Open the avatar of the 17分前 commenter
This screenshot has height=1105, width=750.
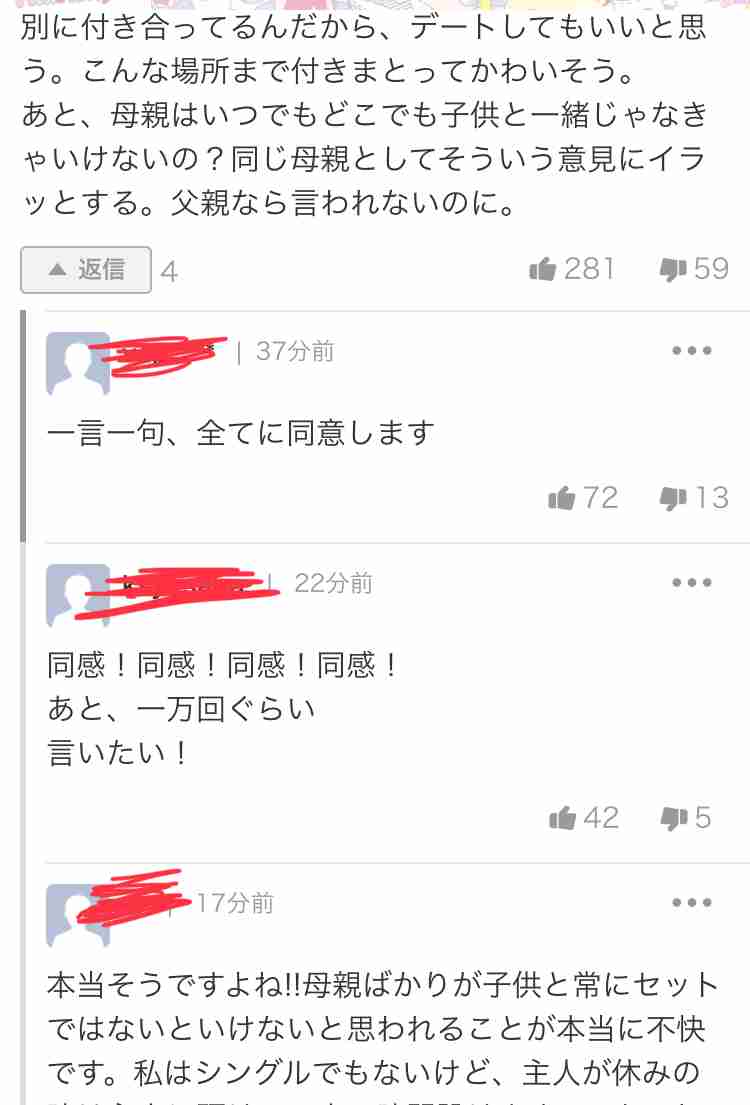(77, 915)
